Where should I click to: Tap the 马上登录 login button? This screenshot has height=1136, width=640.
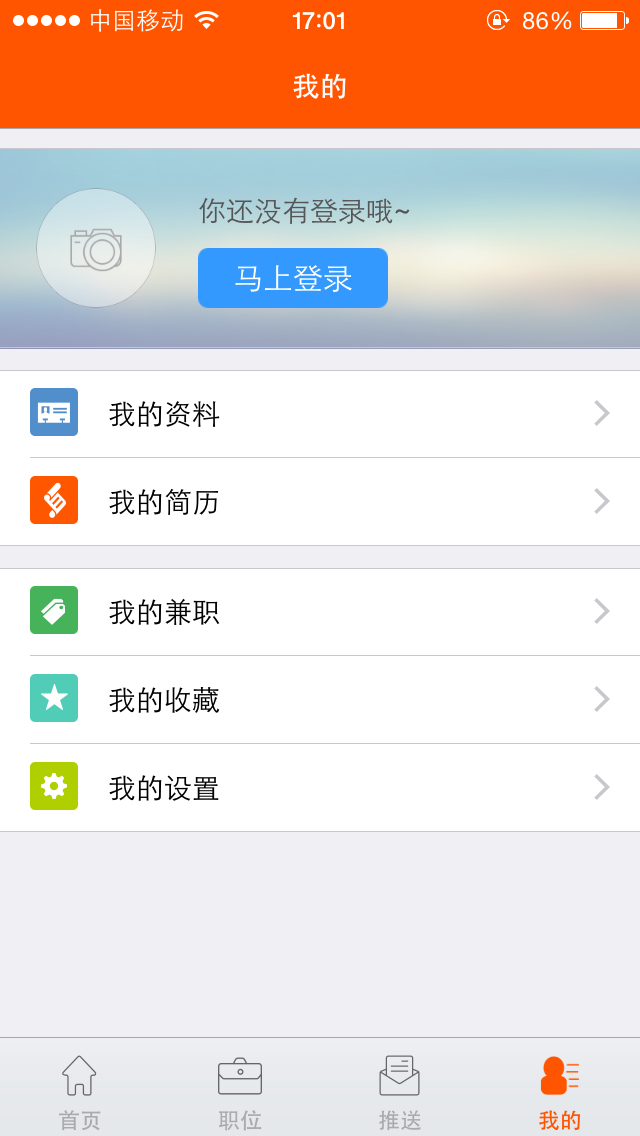pyautogui.click(x=293, y=278)
